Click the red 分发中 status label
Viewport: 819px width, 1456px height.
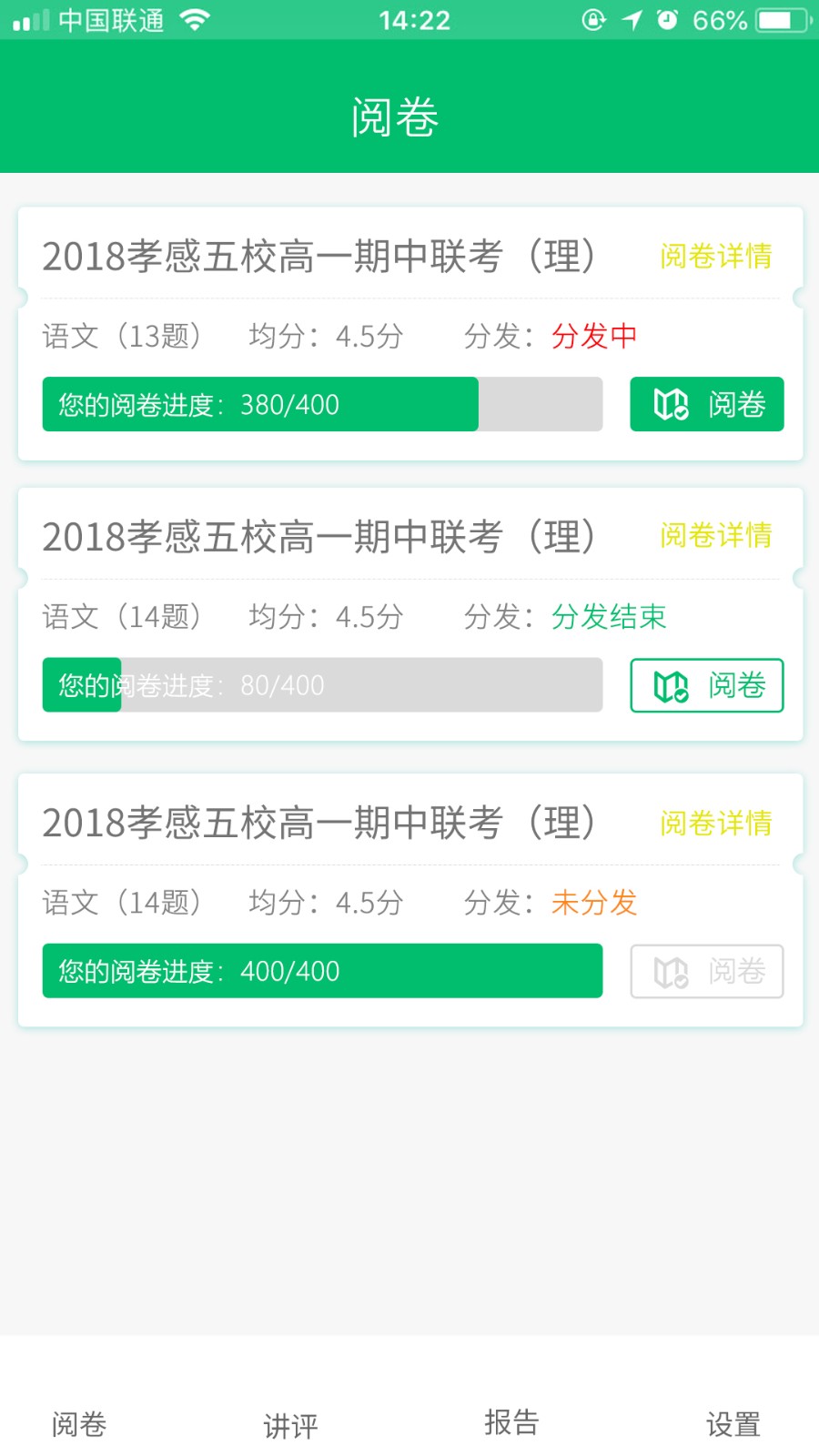(x=592, y=337)
